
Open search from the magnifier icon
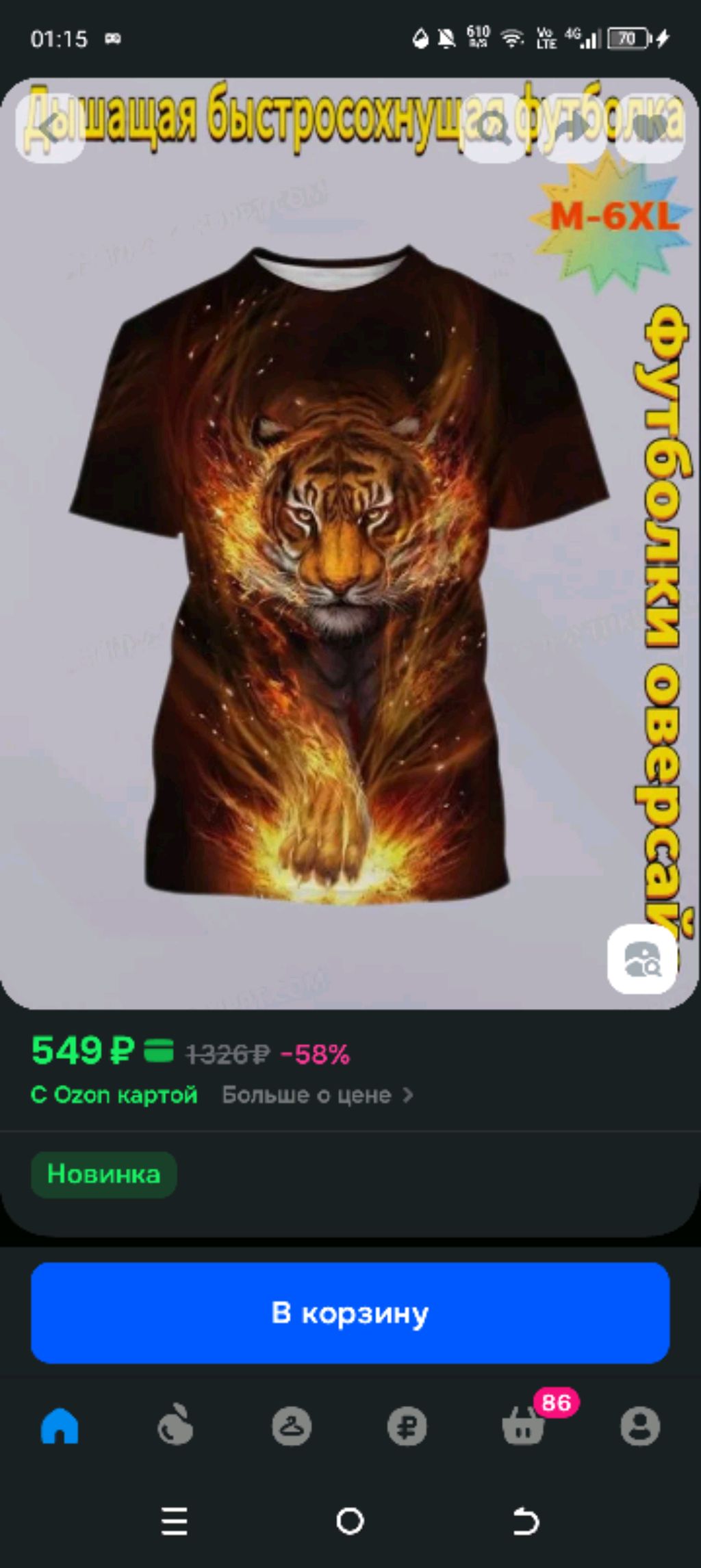click(x=496, y=128)
